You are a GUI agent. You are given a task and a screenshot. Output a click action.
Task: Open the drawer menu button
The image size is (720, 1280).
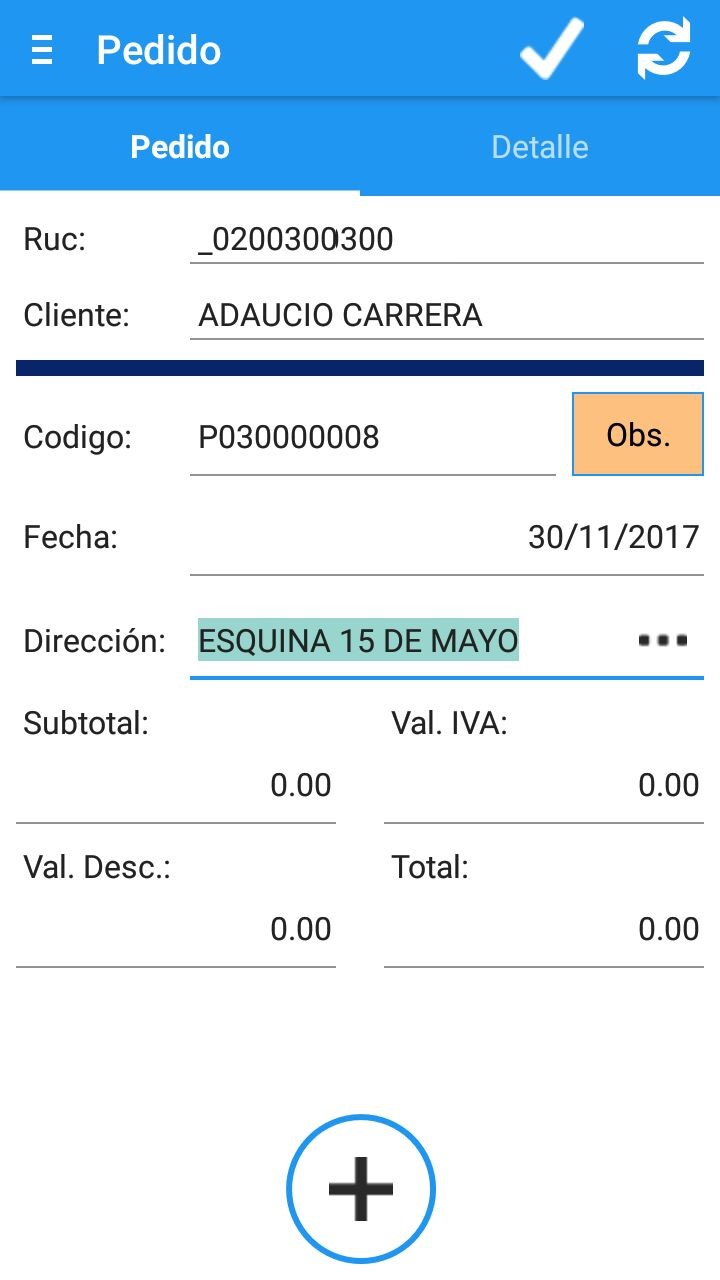click(x=42, y=50)
